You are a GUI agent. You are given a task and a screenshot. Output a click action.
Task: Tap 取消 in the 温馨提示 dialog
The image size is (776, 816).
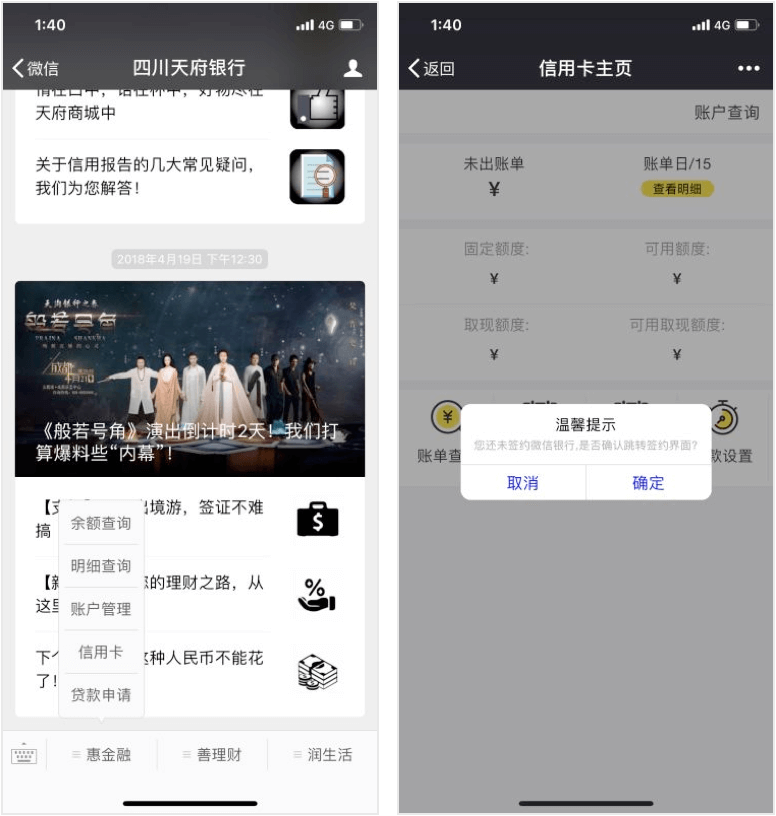tap(523, 483)
